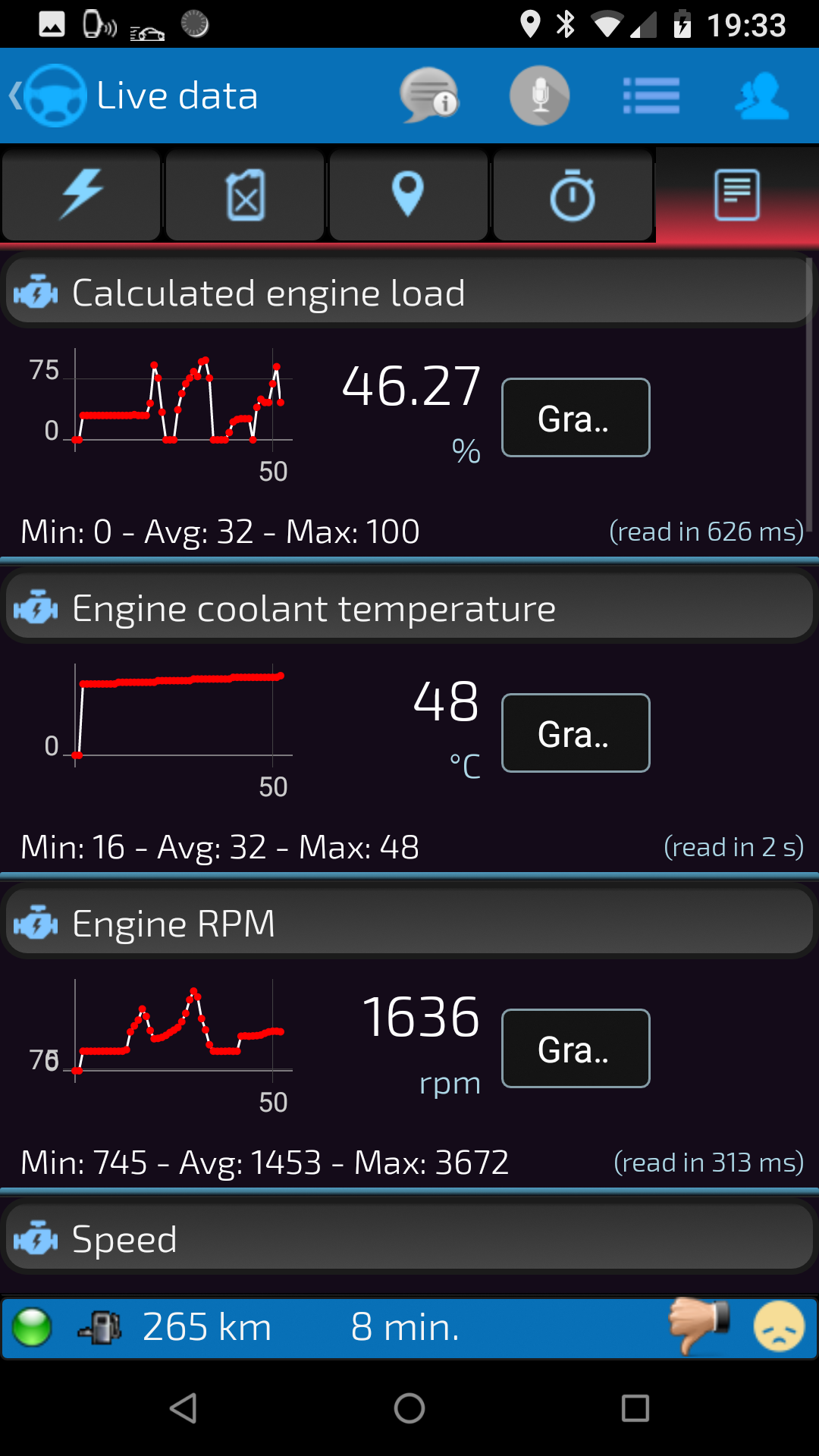
Task: Open recent apps overview
Action: point(635,1408)
